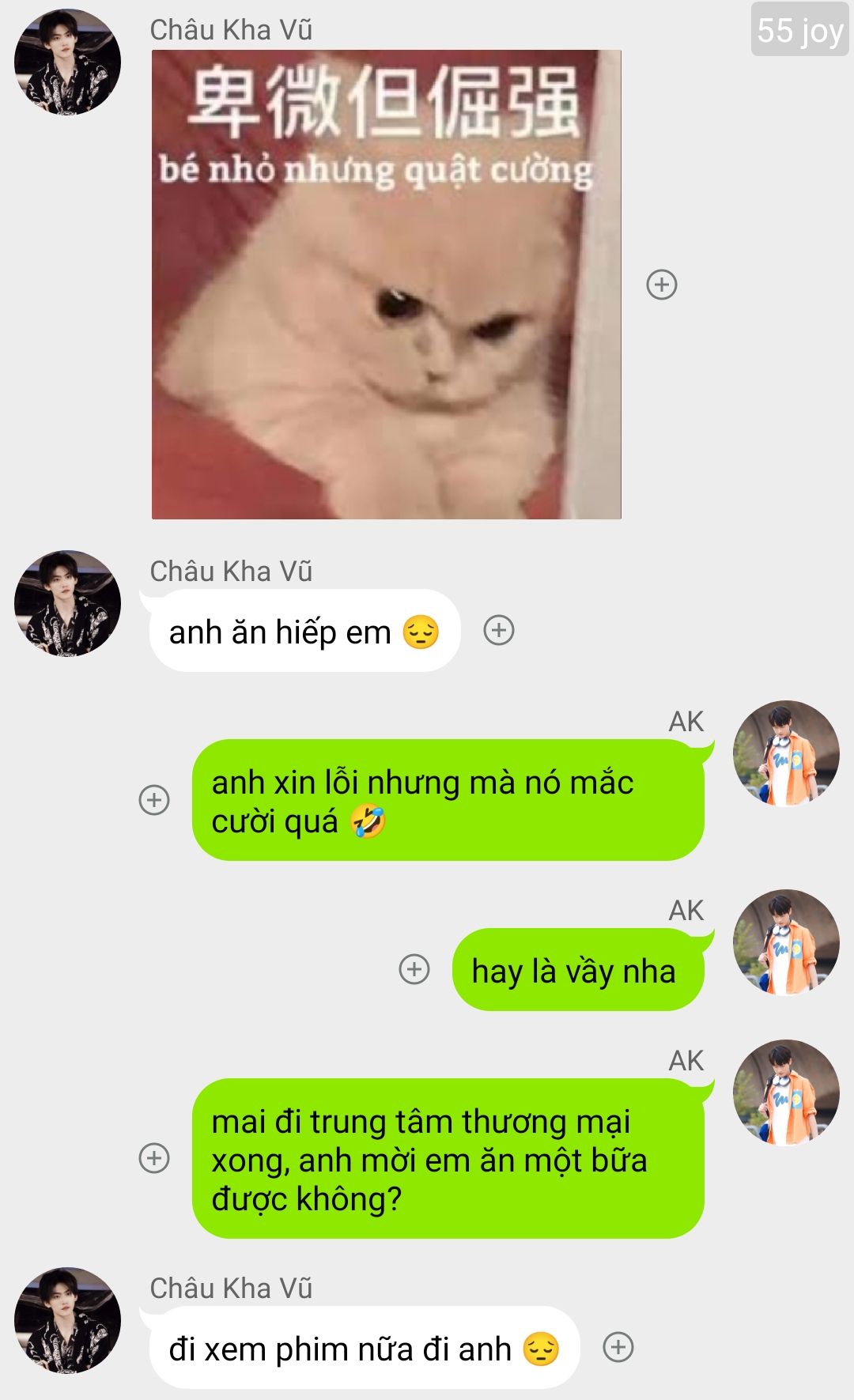Open Châu Kha Vũ's avatar beside the cat meme

67,62
